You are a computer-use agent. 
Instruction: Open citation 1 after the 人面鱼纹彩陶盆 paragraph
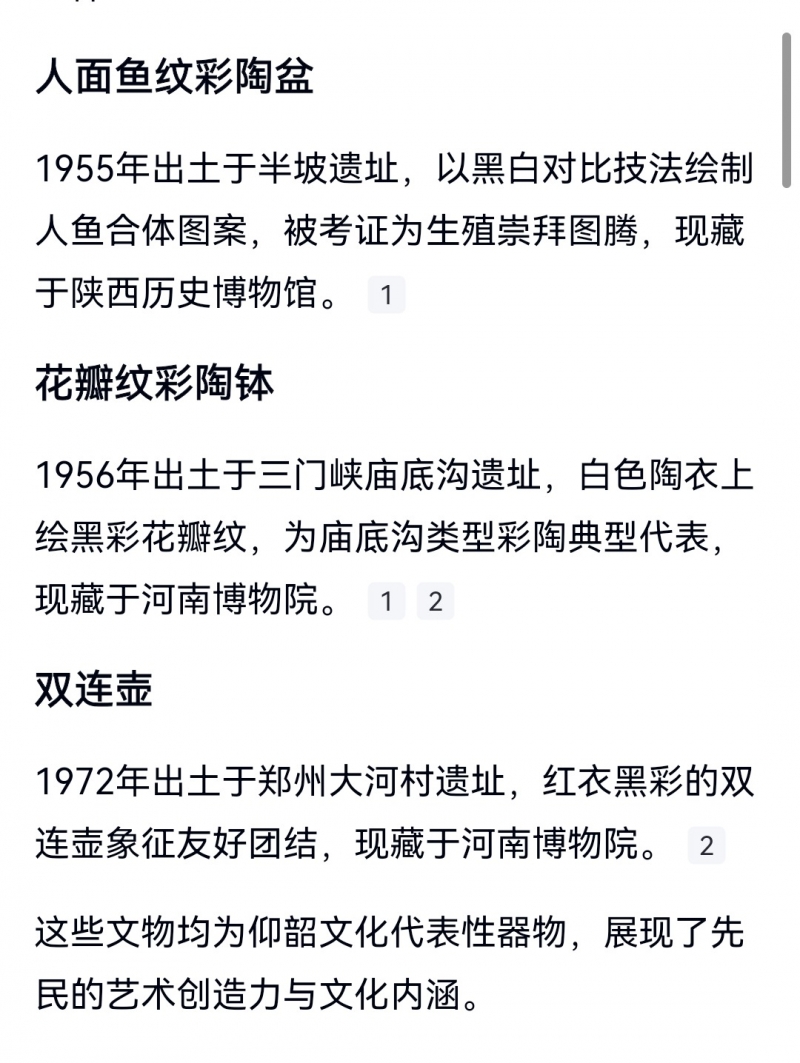tap(386, 295)
